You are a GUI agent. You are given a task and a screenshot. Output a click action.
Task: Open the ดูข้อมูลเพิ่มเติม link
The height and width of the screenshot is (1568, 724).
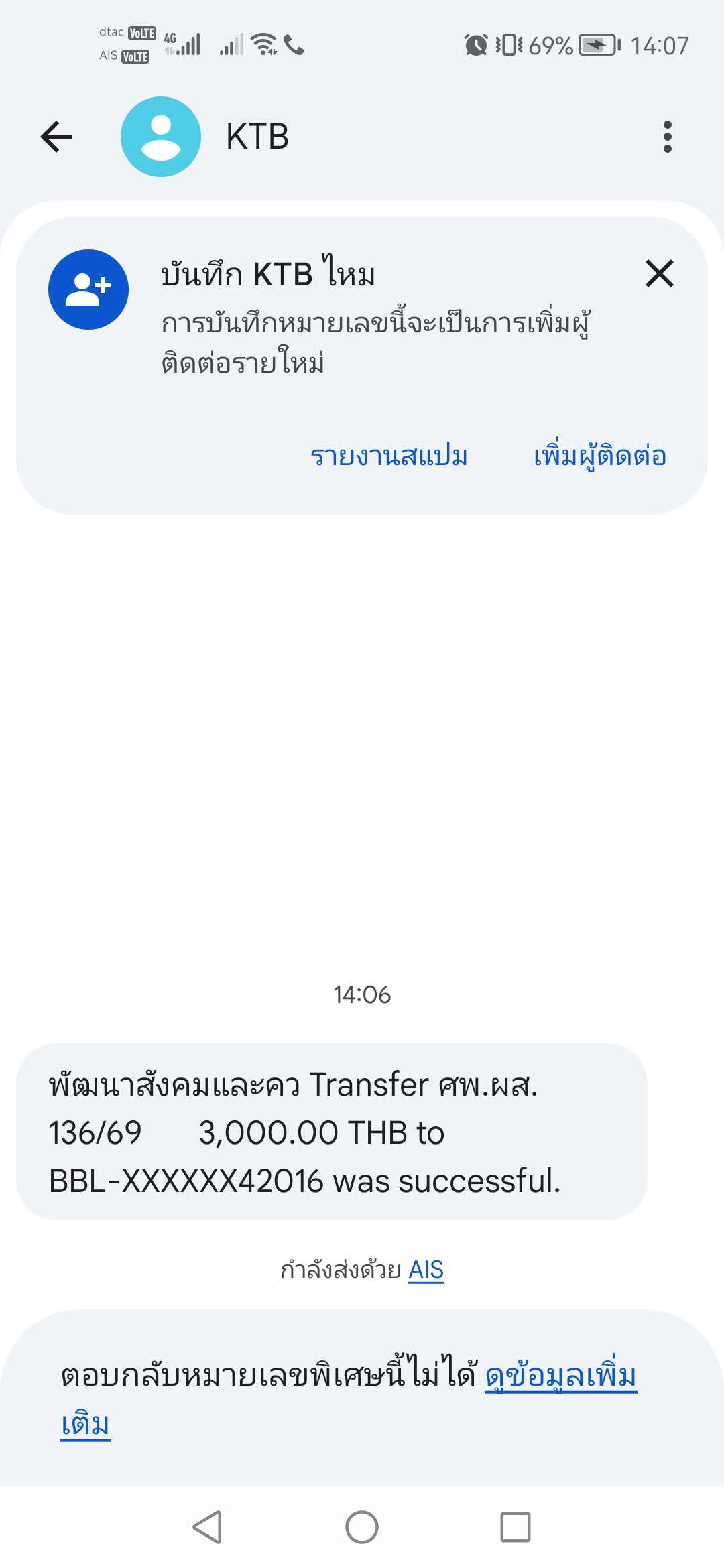click(561, 1376)
